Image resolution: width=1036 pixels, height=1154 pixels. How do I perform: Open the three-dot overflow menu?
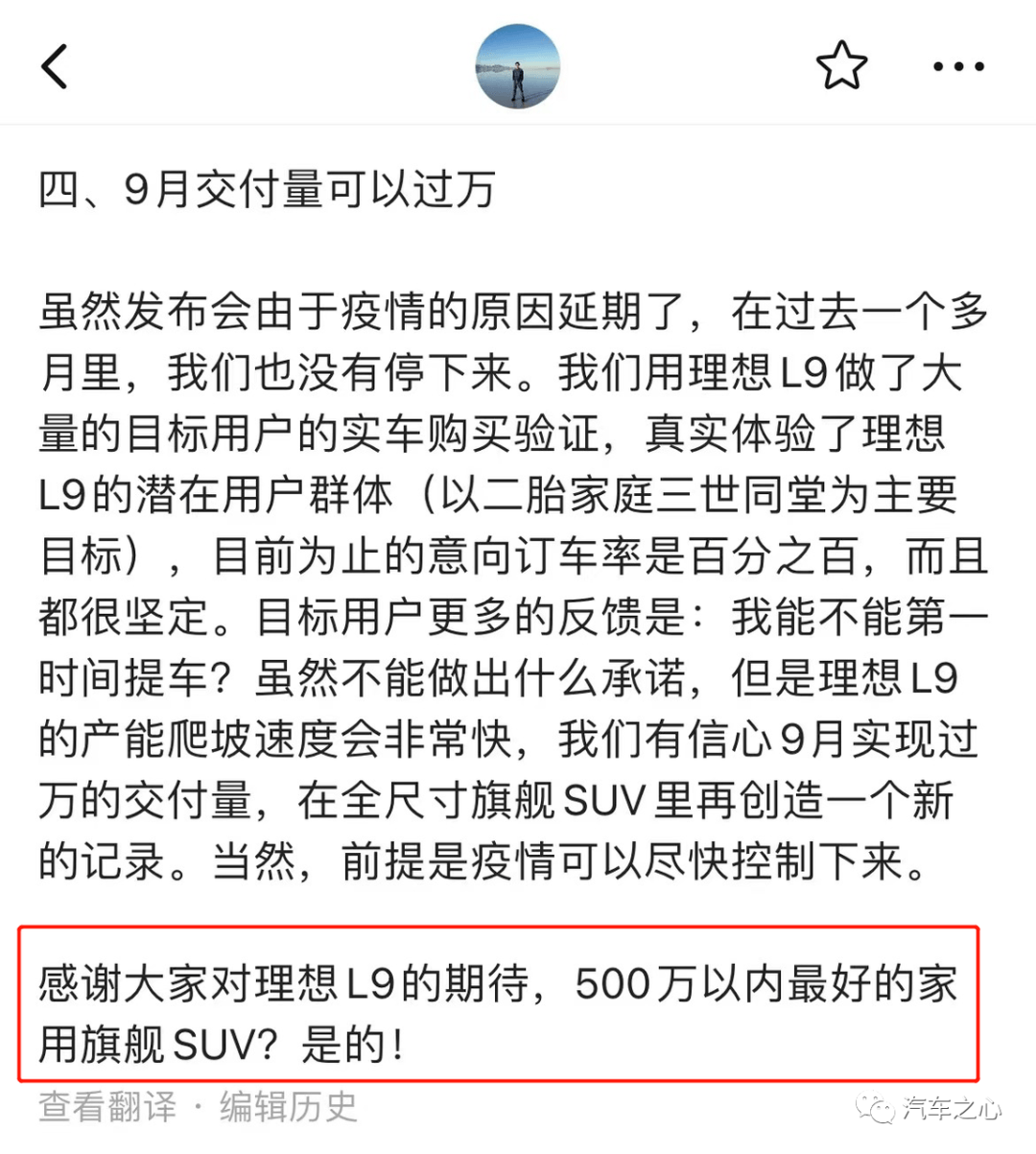pyautogui.click(x=958, y=67)
